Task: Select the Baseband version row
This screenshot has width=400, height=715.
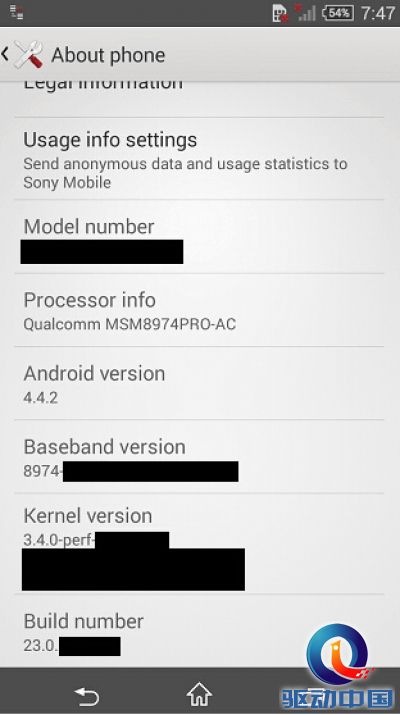Action: (x=200, y=456)
